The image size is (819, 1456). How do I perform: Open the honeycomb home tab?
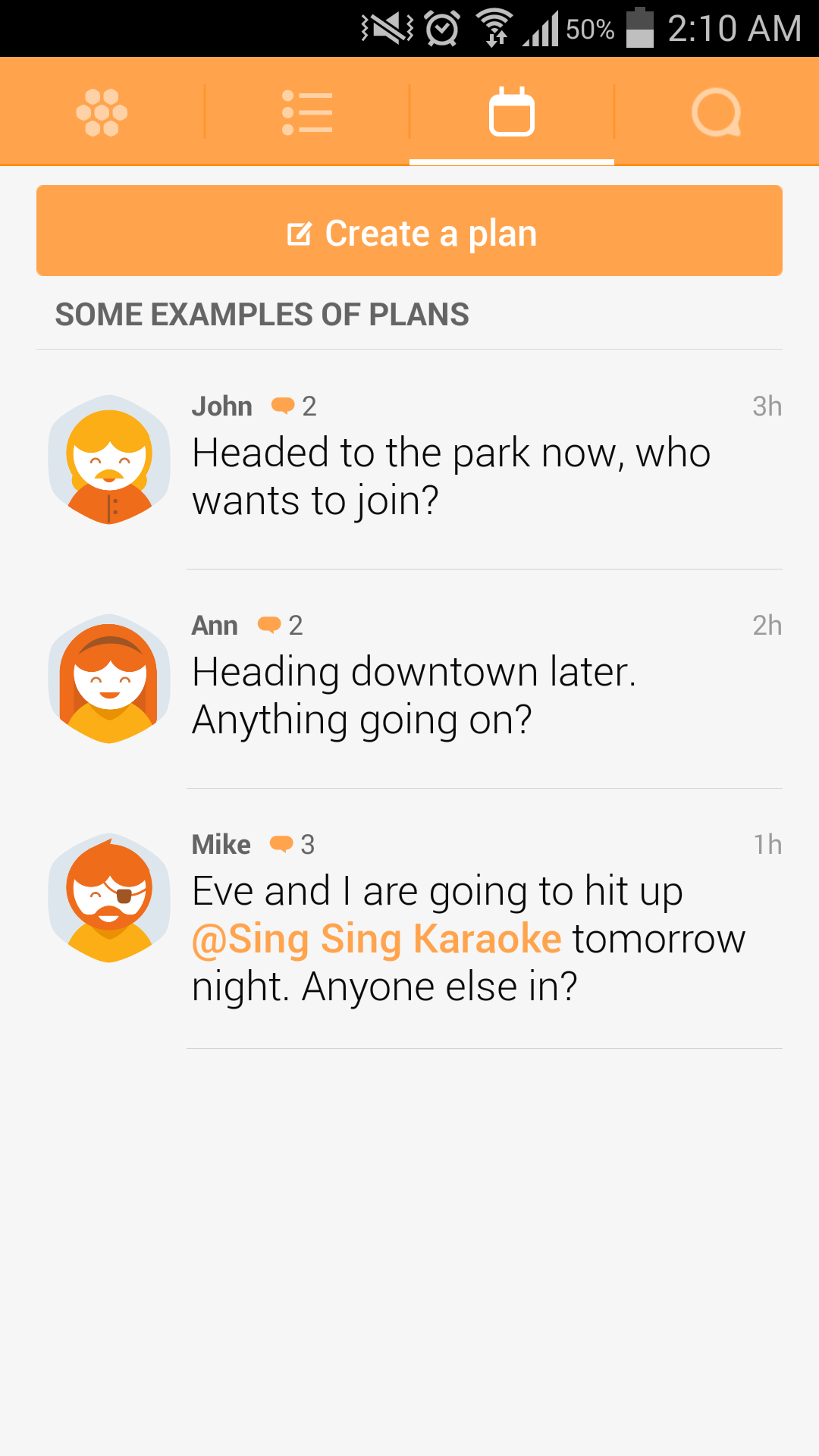[x=102, y=112]
